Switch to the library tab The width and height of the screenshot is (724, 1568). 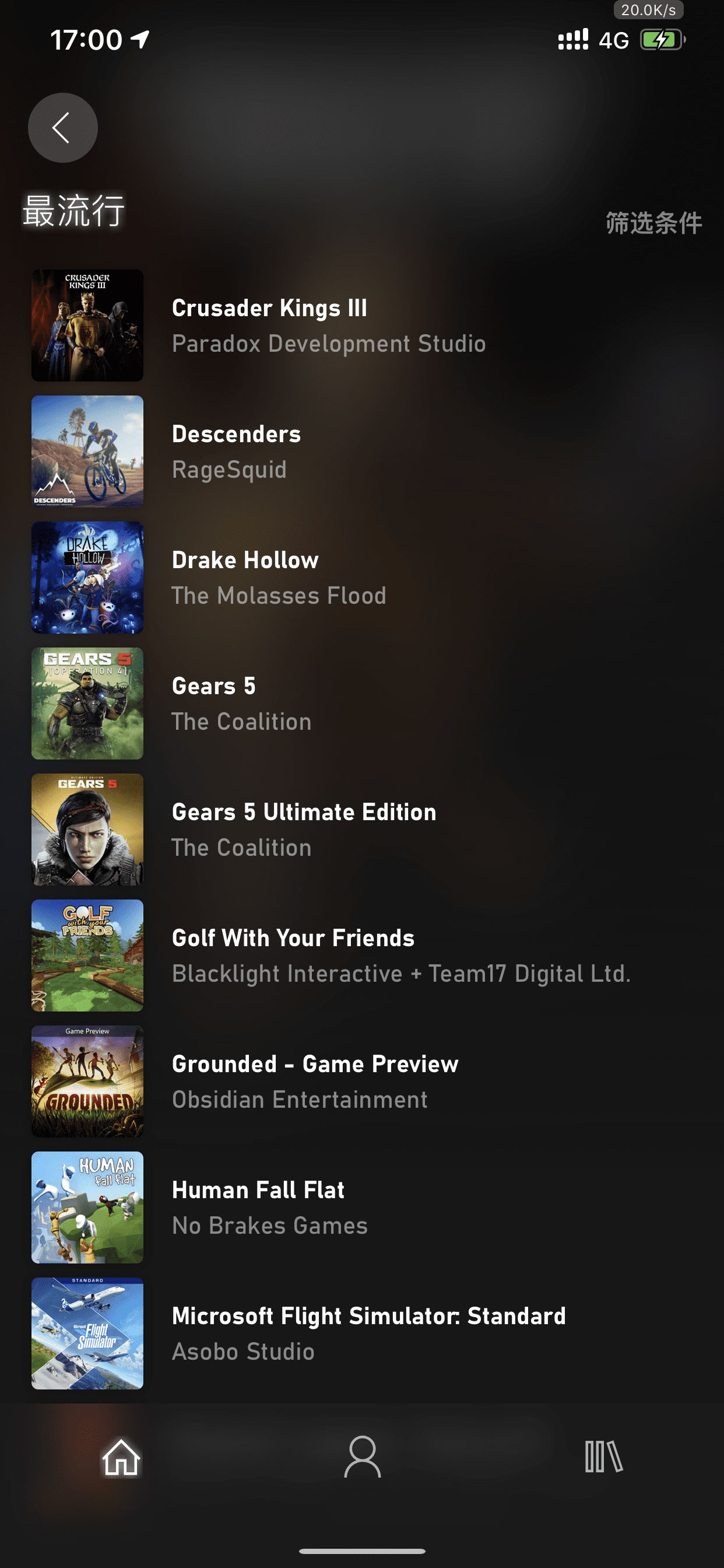point(603,1457)
